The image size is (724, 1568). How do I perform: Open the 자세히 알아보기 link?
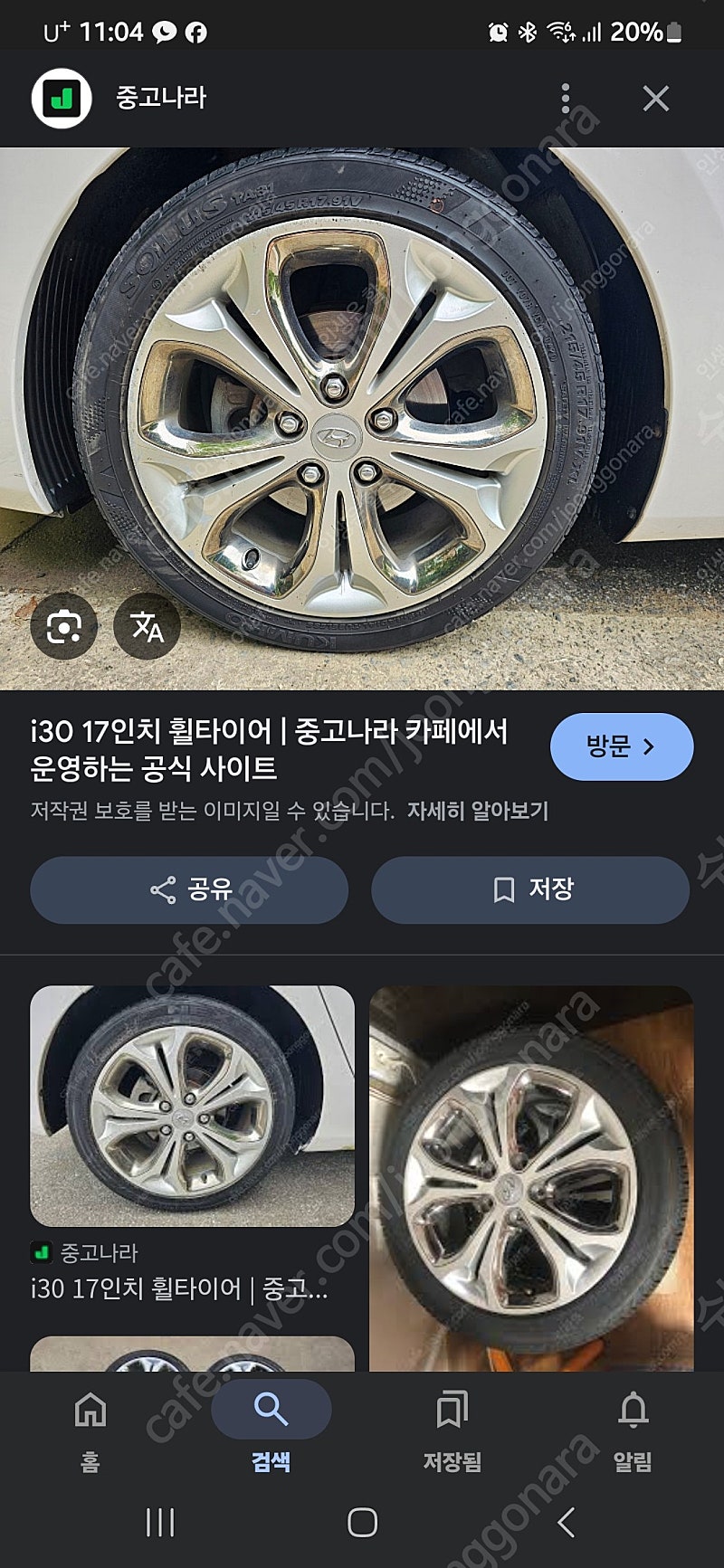click(x=478, y=811)
